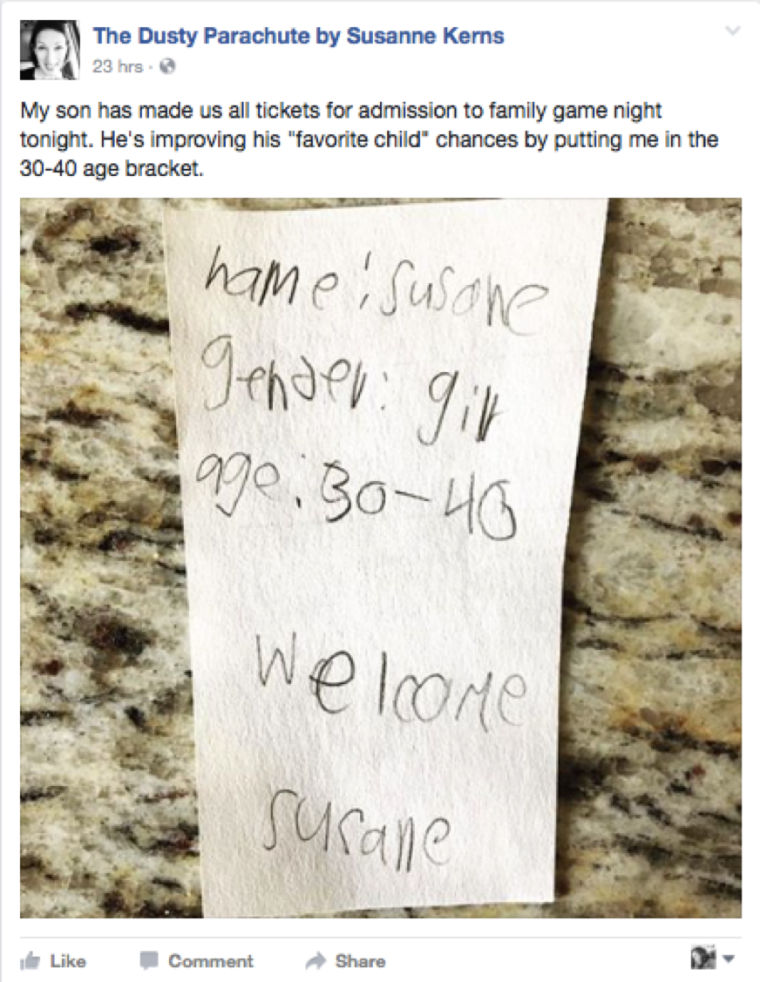Screen dimensions: 760x982
Task: Share this post
Action: (x=346, y=961)
